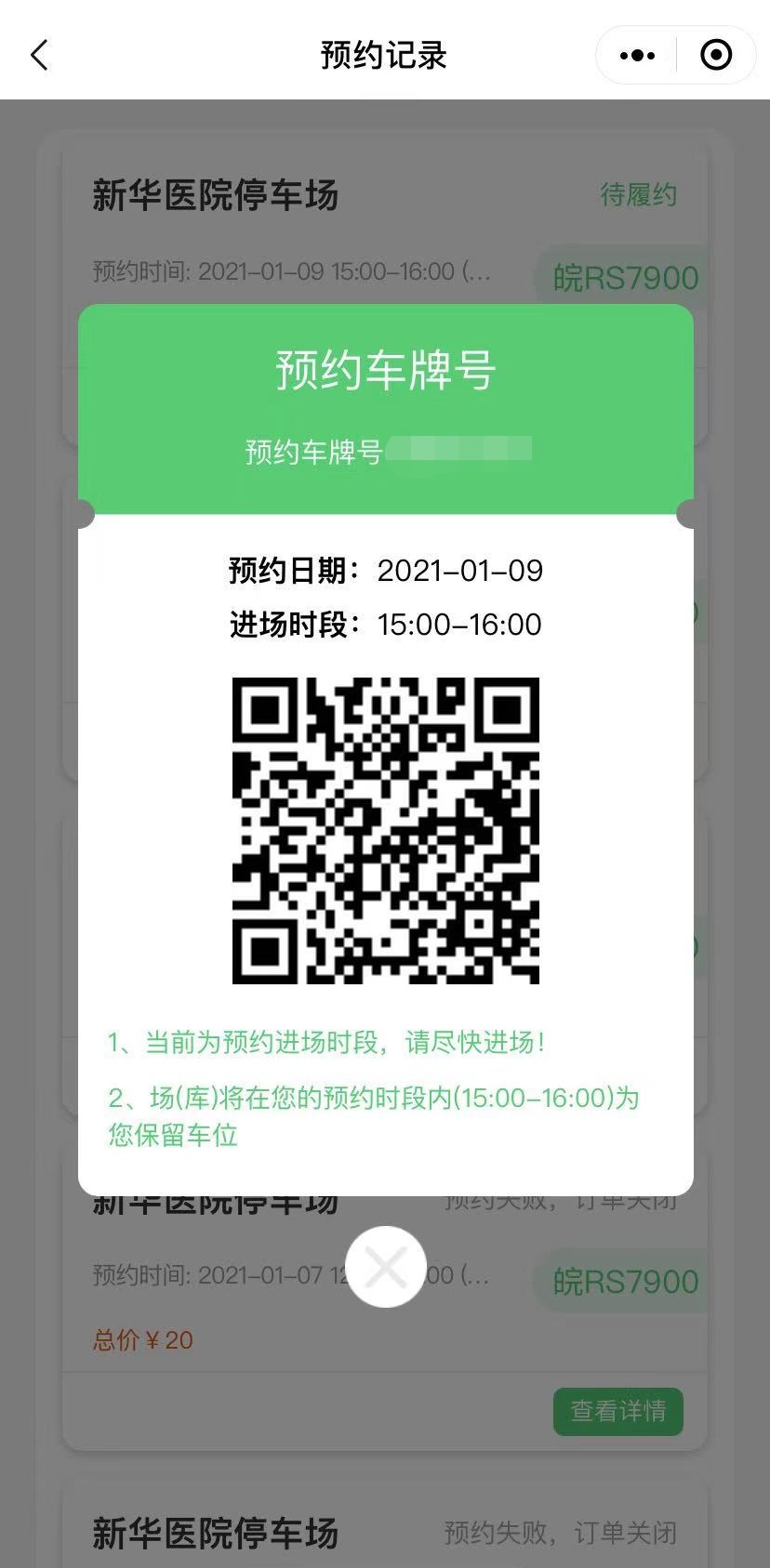Go back using the top-left arrow

(x=39, y=55)
